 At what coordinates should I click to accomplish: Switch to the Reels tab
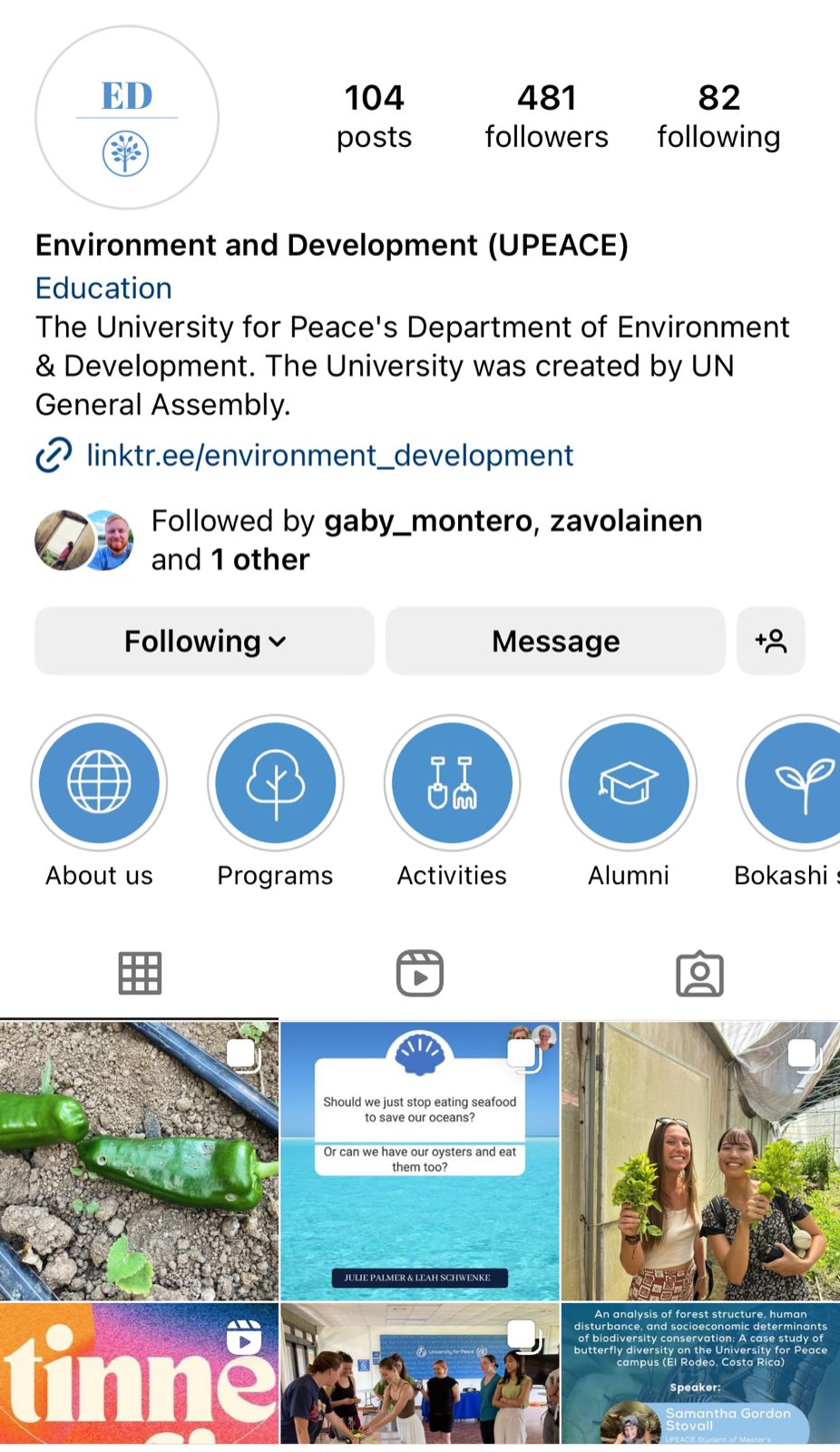click(x=420, y=974)
